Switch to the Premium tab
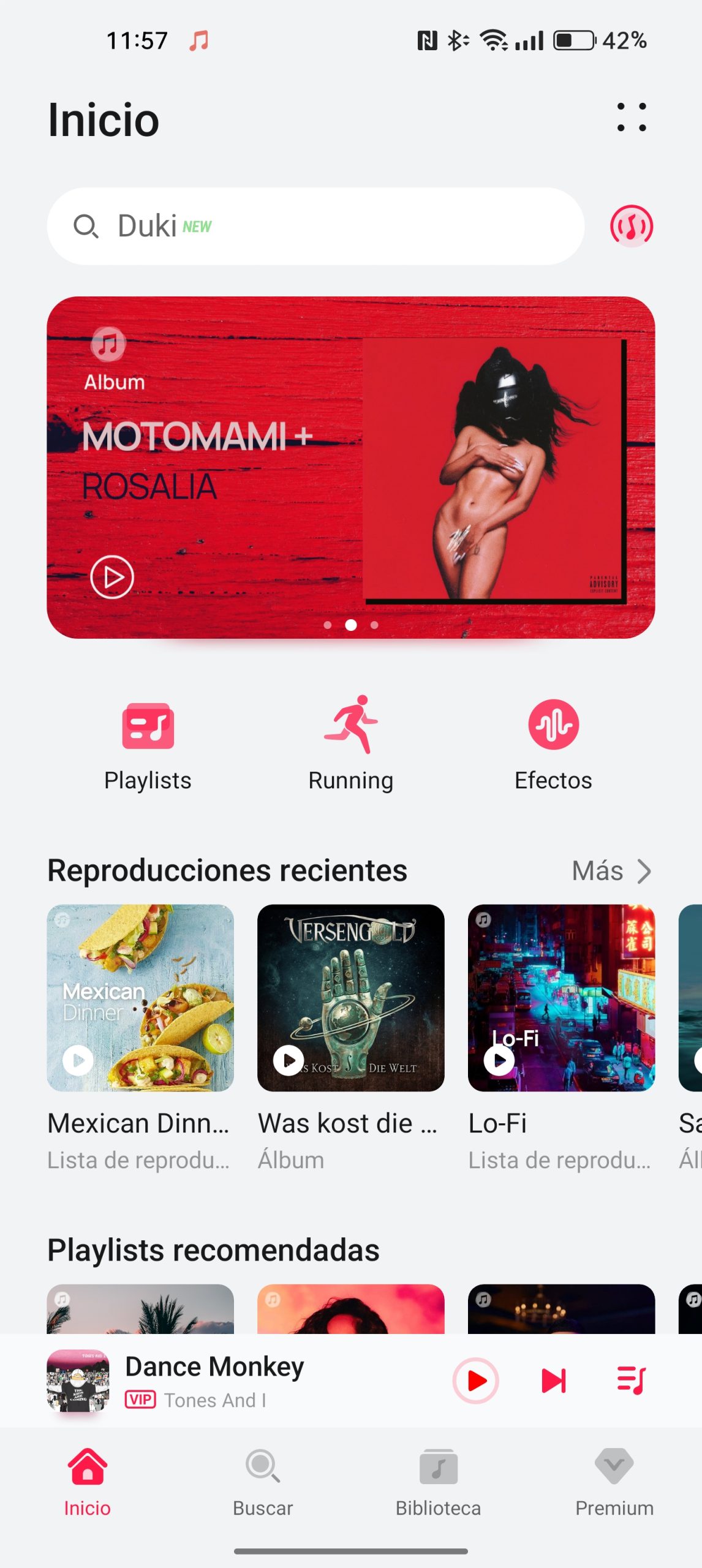The image size is (702, 1568). [x=614, y=1481]
